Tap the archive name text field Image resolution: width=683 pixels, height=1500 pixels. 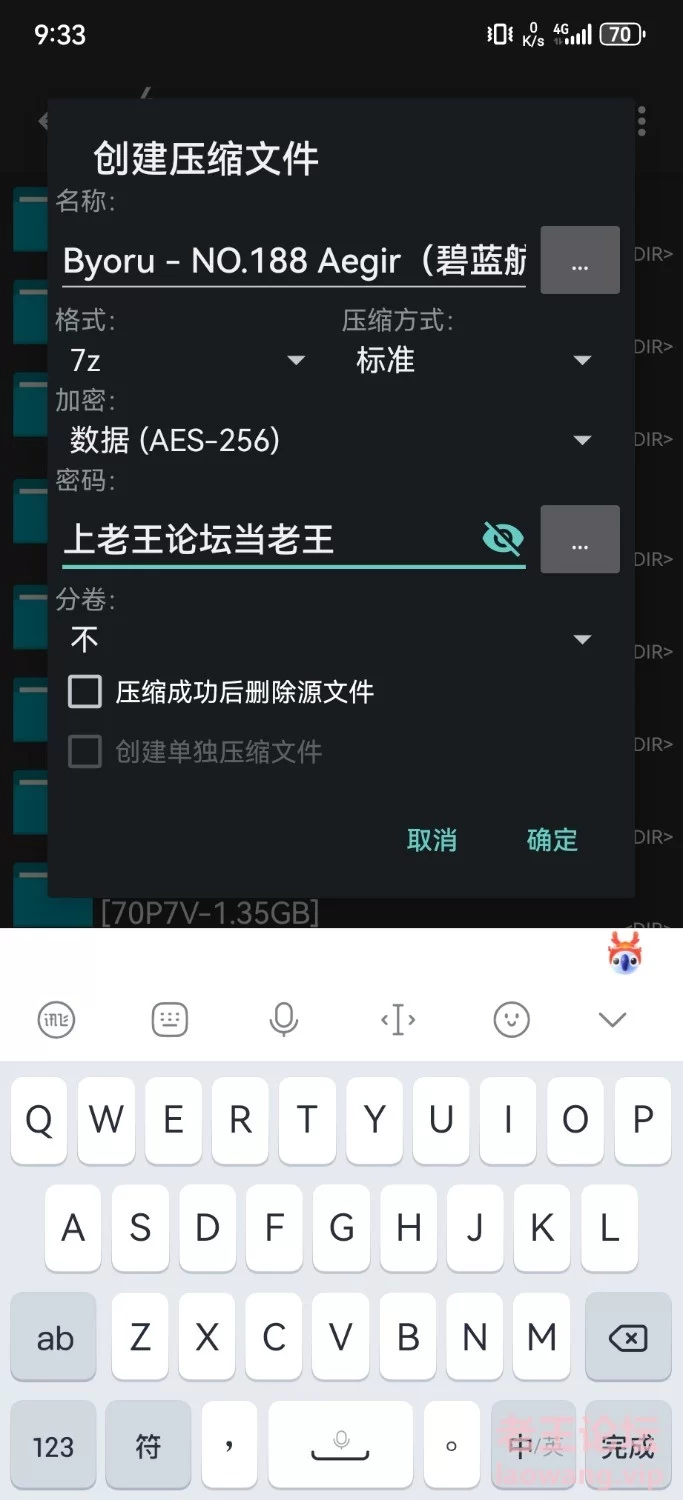pyautogui.click(x=293, y=262)
